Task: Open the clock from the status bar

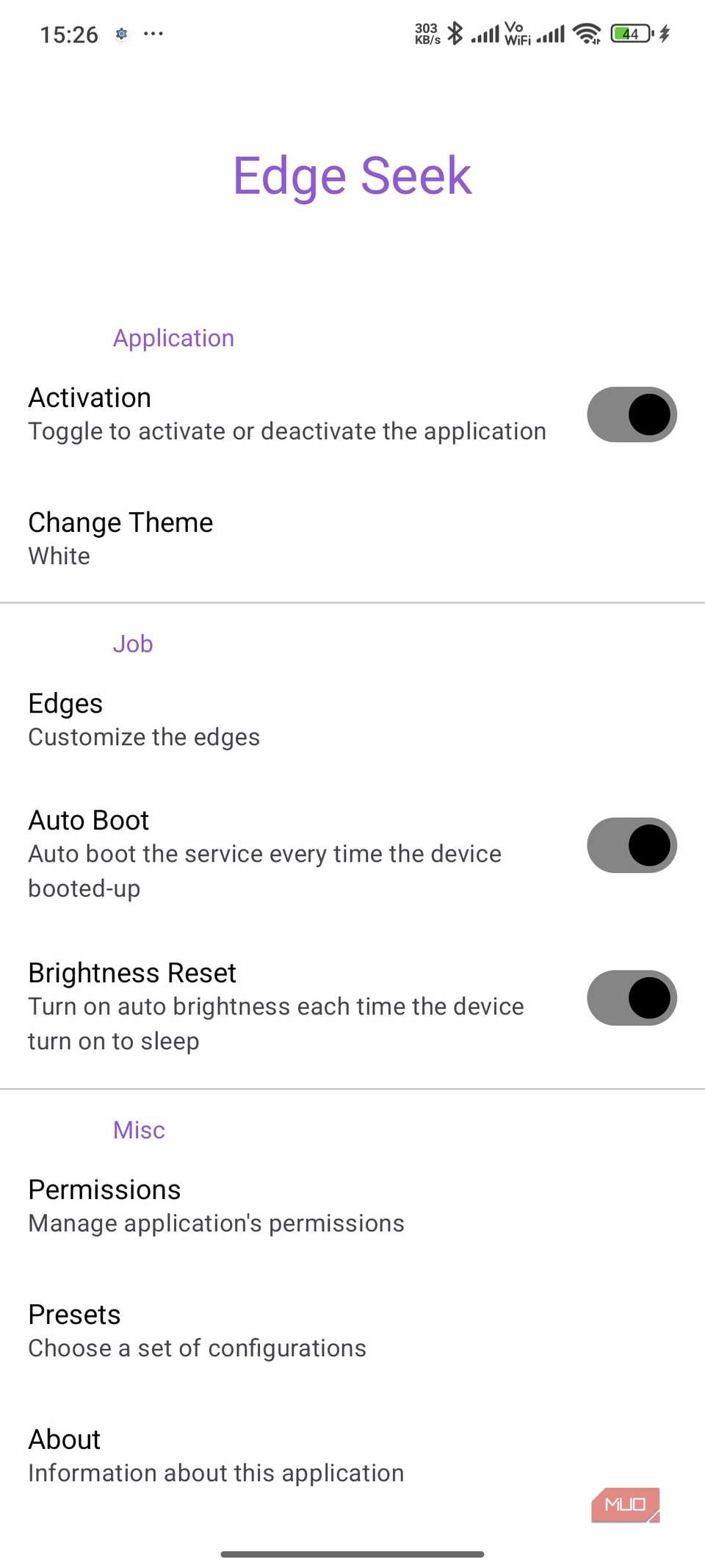Action: pyautogui.click(x=69, y=33)
